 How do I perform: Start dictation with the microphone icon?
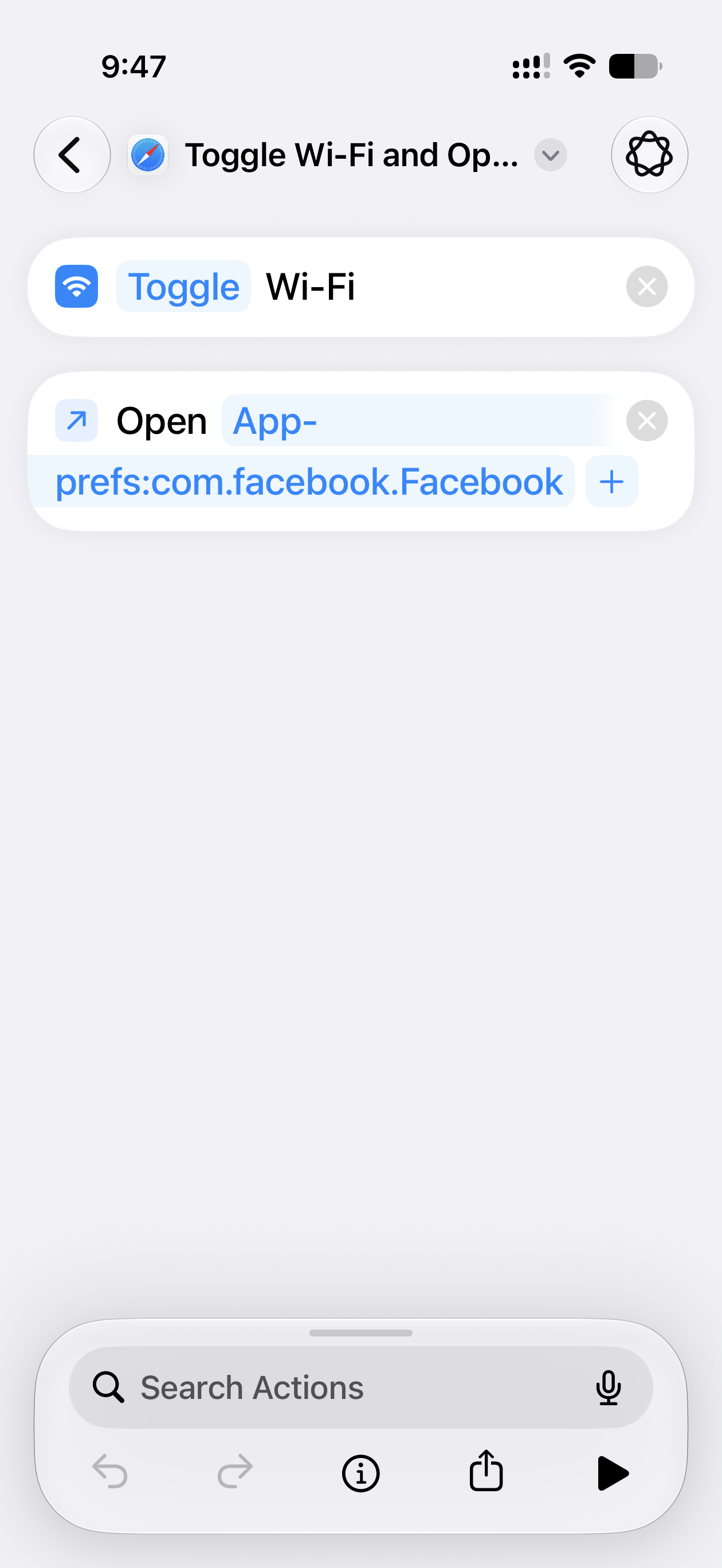click(x=608, y=1388)
